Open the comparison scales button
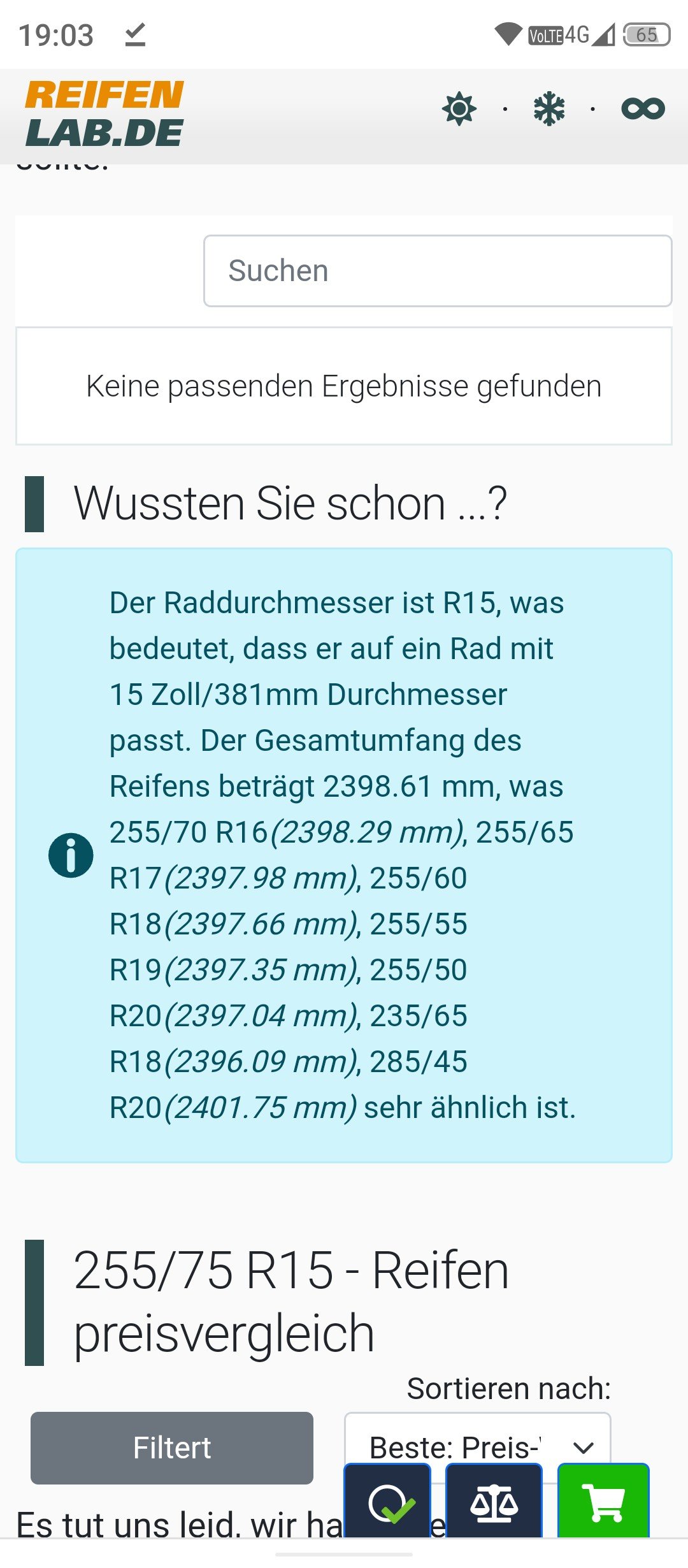The height and width of the screenshot is (1568, 688). tap(494, 1502)
